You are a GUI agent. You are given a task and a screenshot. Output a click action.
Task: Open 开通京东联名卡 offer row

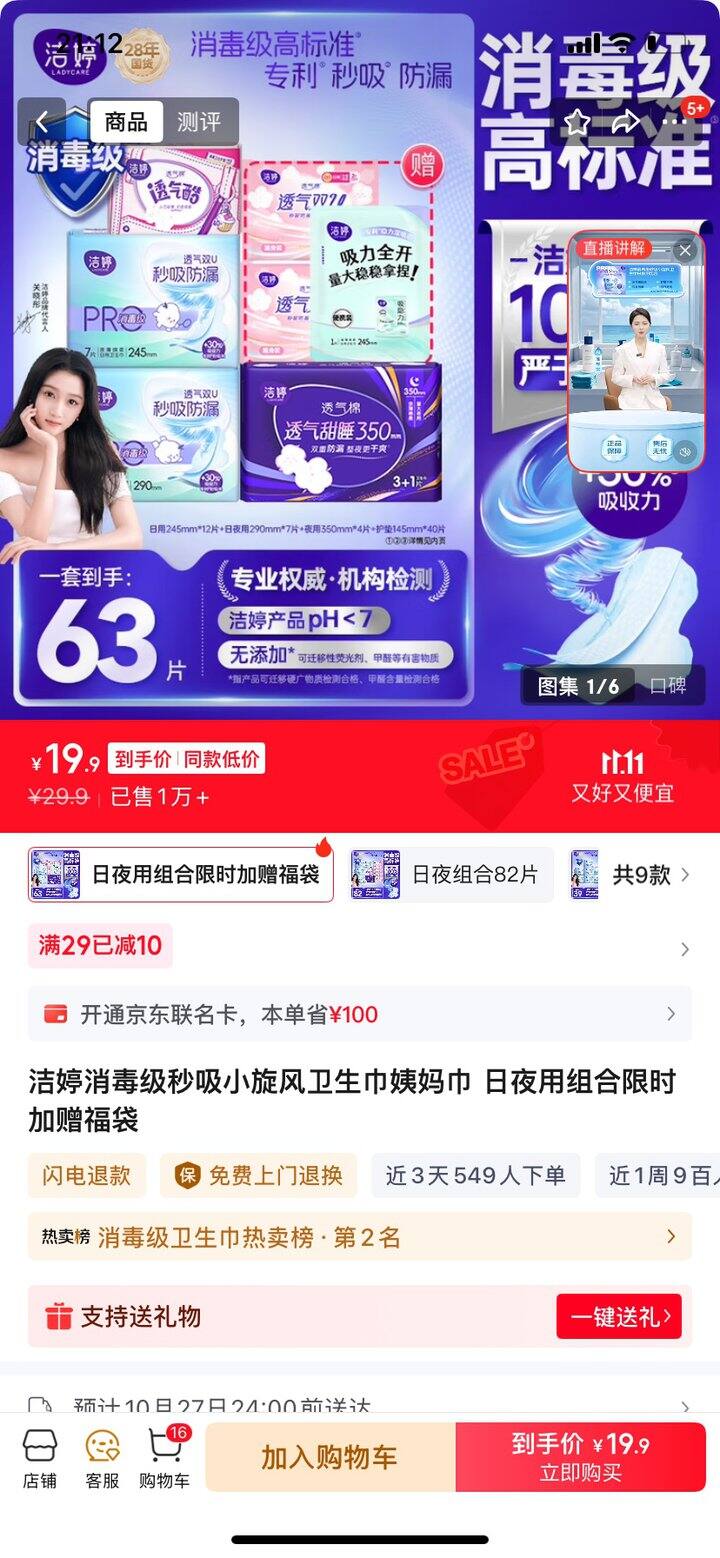pos(360,1014)
